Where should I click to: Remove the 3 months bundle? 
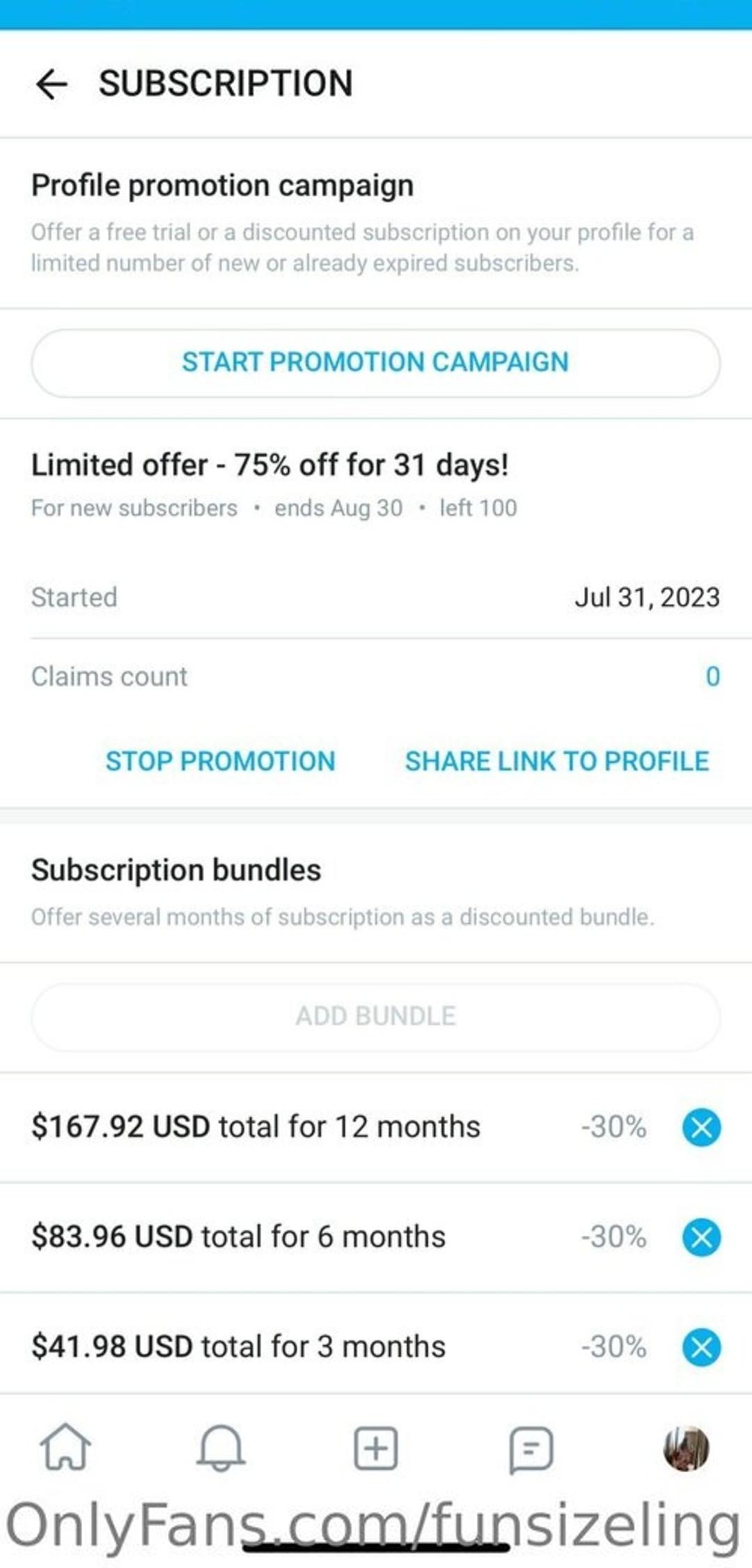[701, 1347]
